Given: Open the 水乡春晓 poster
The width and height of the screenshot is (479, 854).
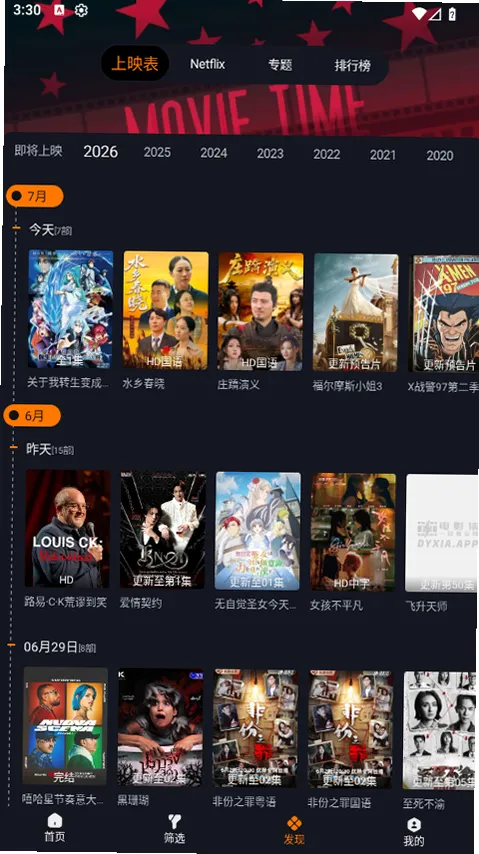Looking at the screenshot, I should (x=165, y=310).
